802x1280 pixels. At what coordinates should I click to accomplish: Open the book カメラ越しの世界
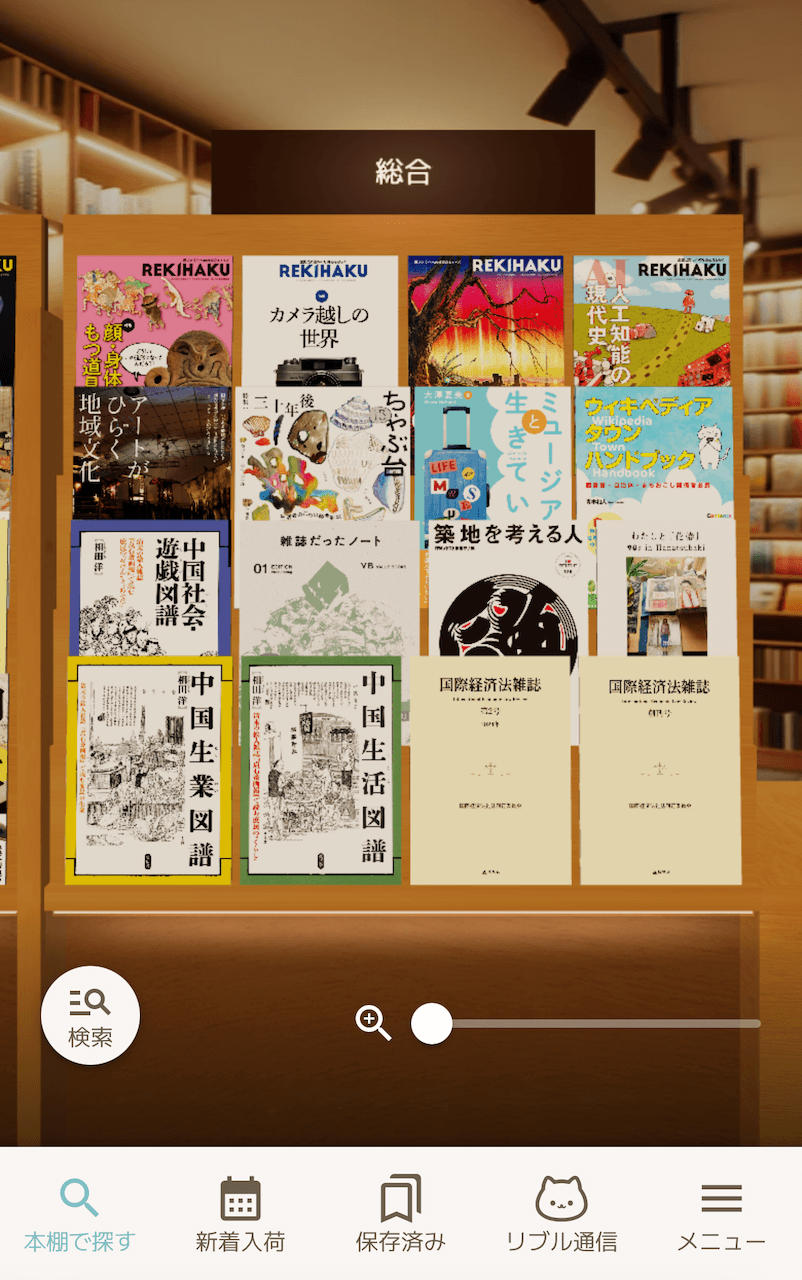[319, 320]
